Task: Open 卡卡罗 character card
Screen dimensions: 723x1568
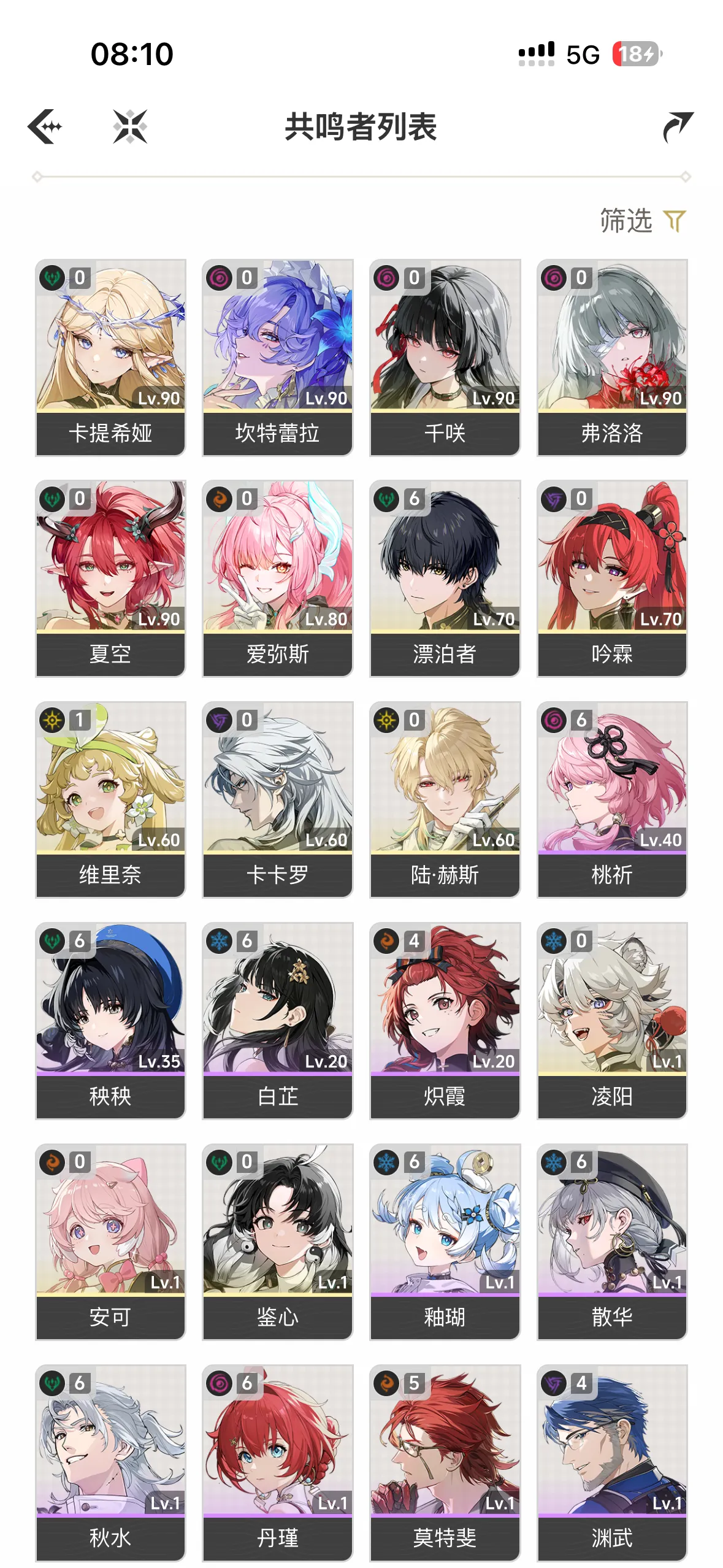Action: pos(278,799)
